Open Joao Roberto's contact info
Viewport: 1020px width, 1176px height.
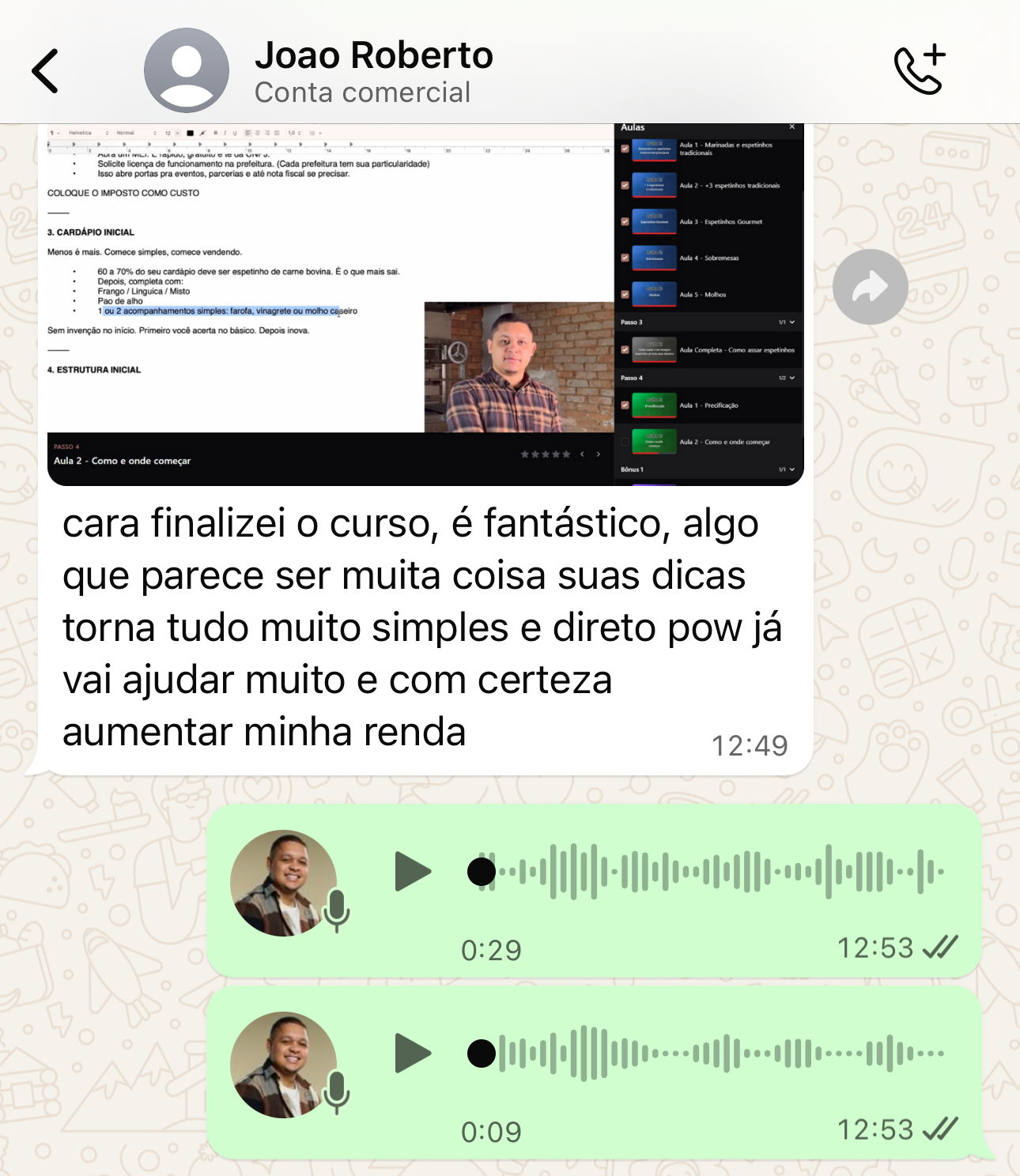[373, 70]
